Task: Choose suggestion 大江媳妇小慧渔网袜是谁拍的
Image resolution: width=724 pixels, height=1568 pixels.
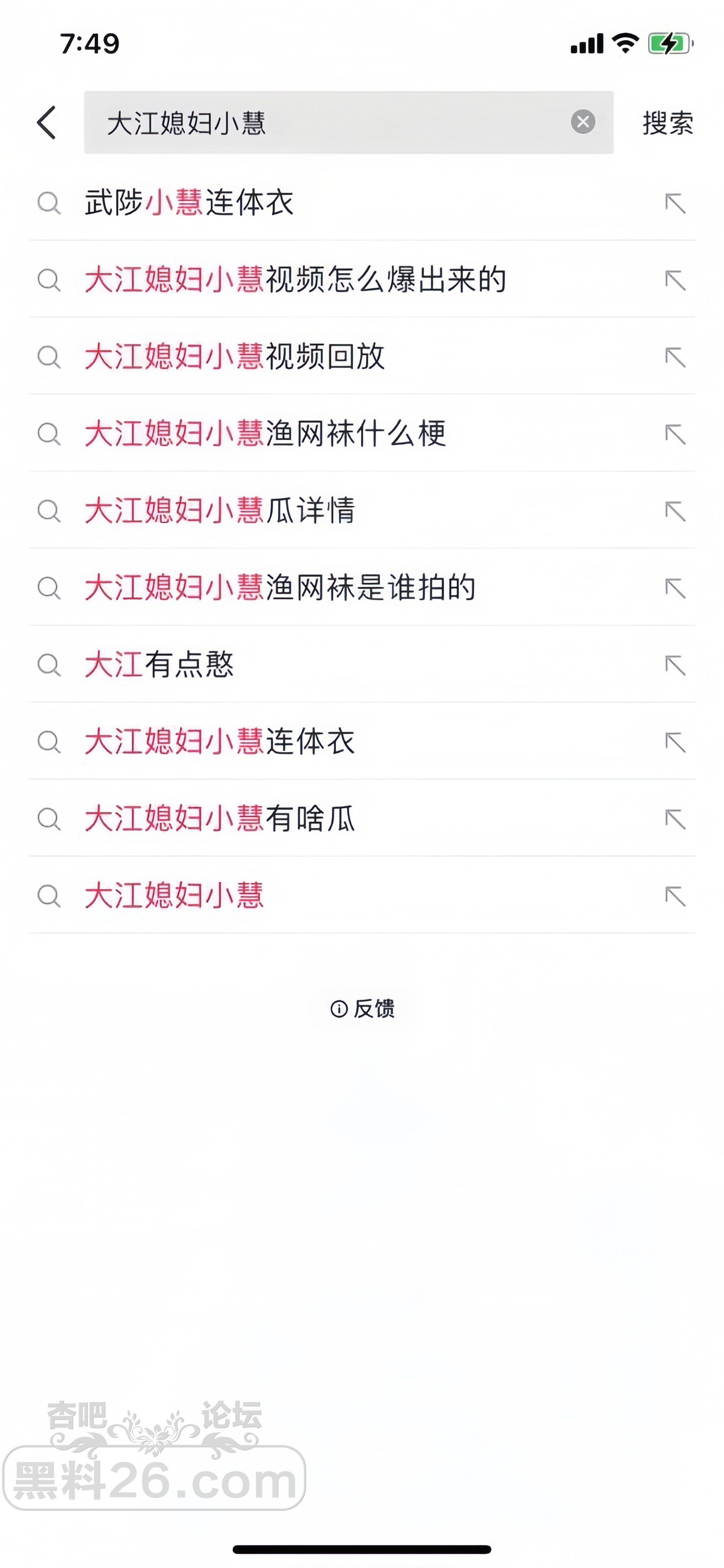Action: [x=280, y=588]
